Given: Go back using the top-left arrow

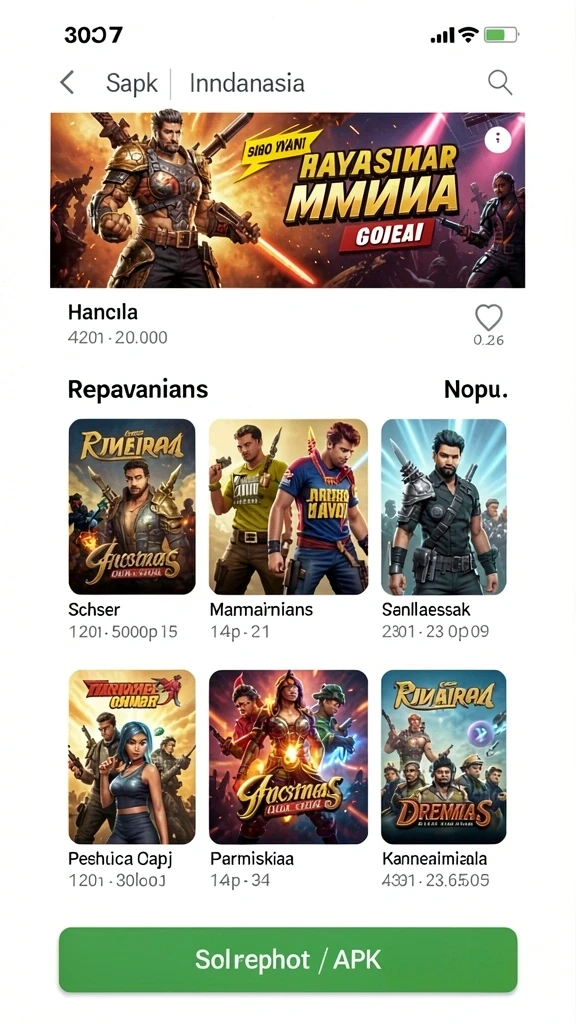Looking at the screenshot, I should click(x=67, y=83).
